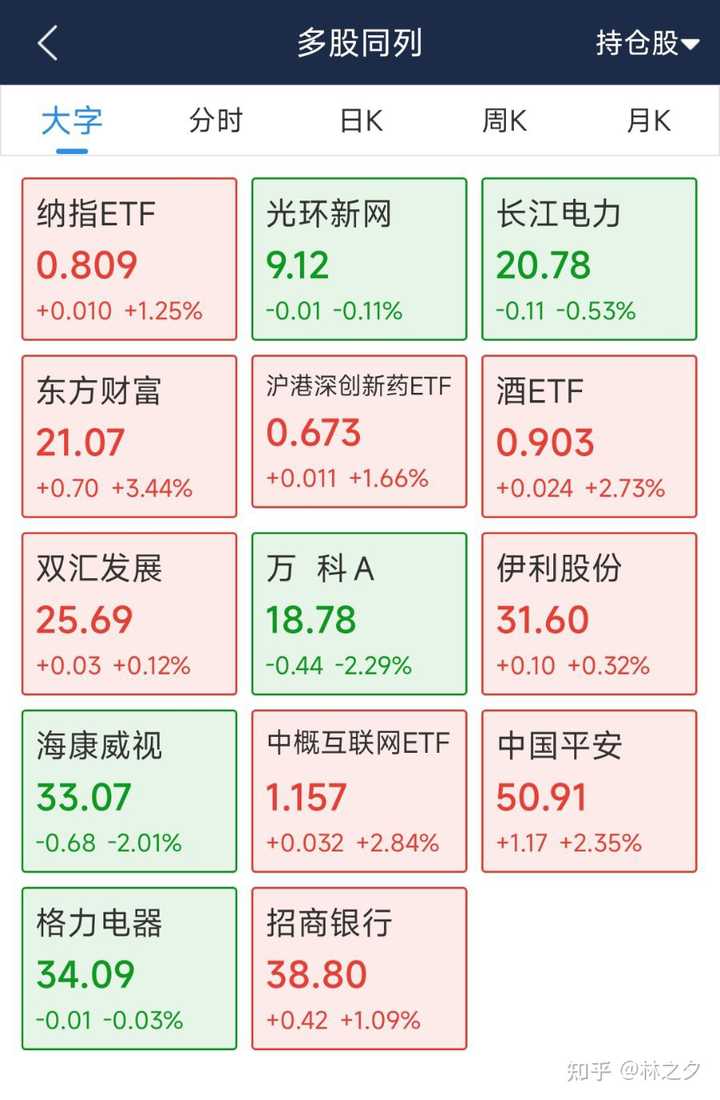Open the 光环新网 stock card
The width and height of the screenshot is (720, 1100).
tap(359, 259)
